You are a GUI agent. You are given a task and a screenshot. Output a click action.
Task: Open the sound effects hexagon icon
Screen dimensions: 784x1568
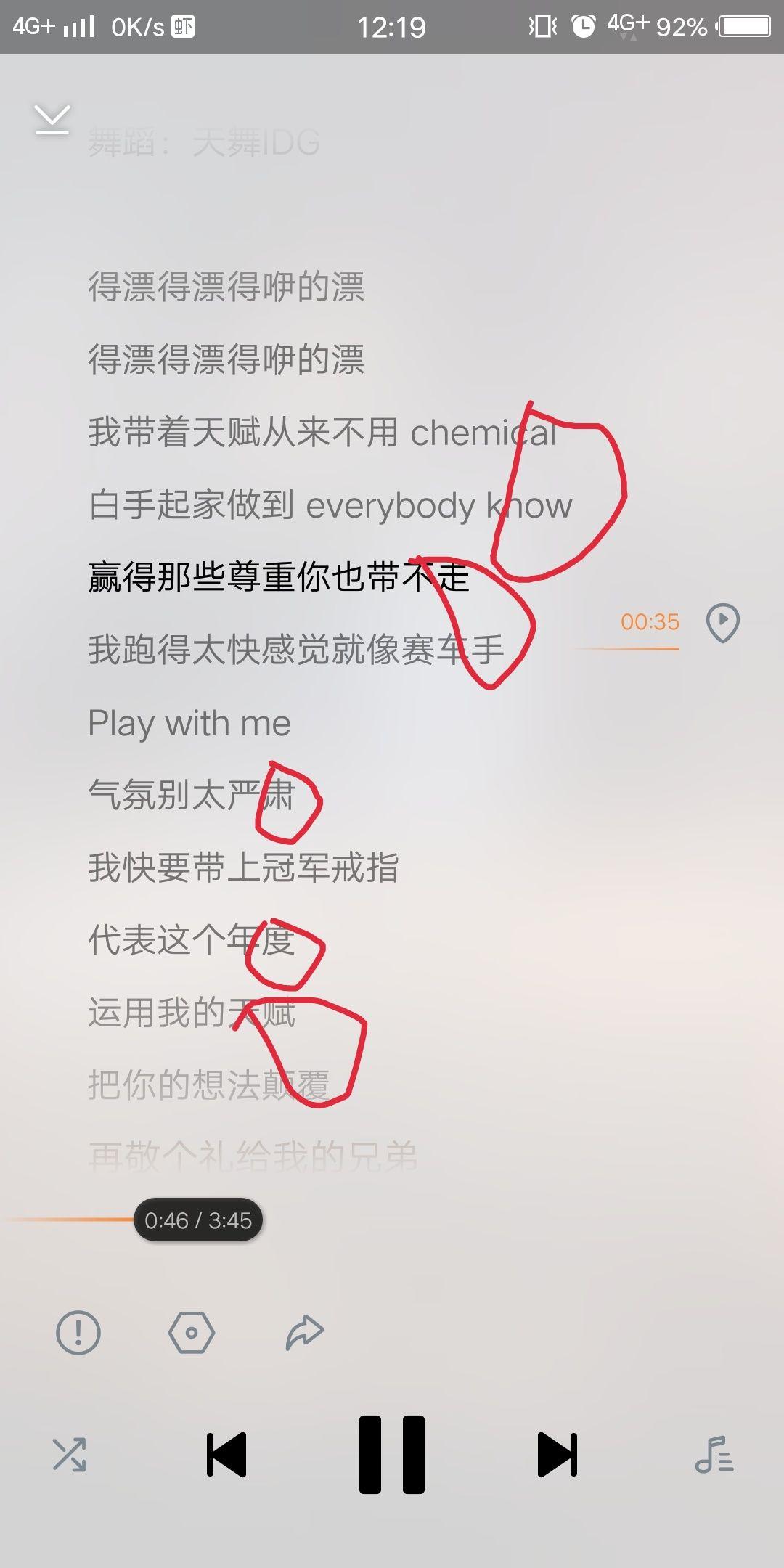click(x=191, y=1334)
